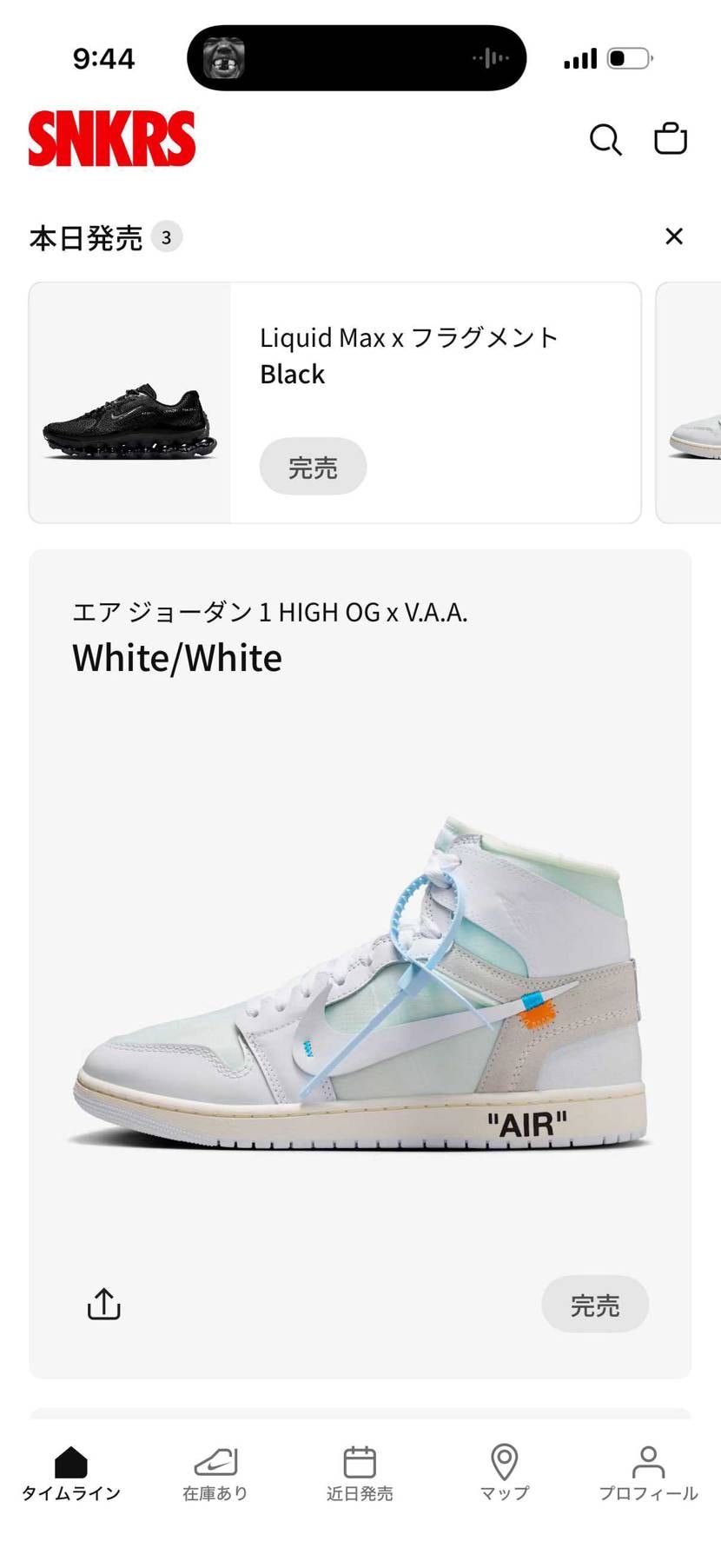Open the shopping bag icon
721x1568 pixels.
click(x=670, y=138)
